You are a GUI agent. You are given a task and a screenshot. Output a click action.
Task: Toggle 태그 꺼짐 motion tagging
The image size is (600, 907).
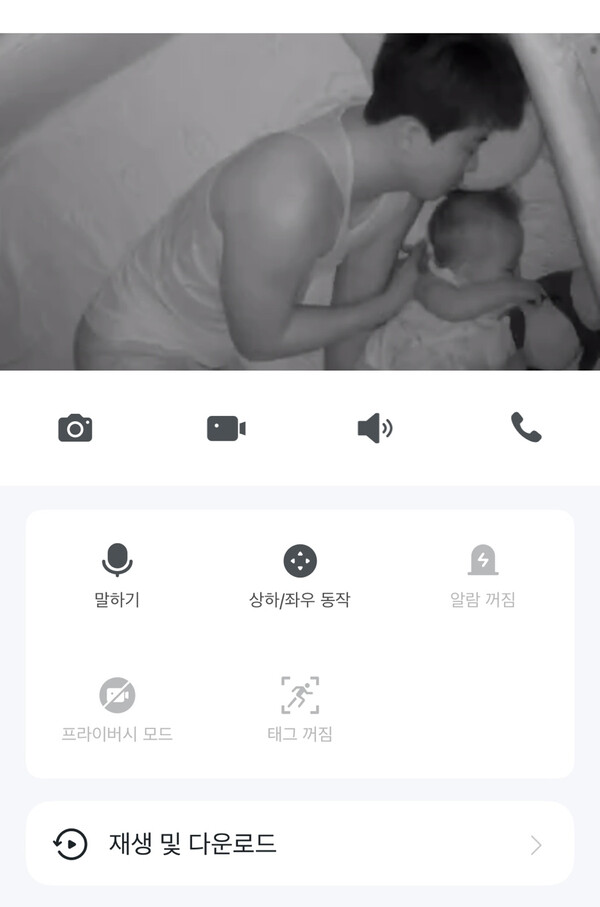pos(299,708)
